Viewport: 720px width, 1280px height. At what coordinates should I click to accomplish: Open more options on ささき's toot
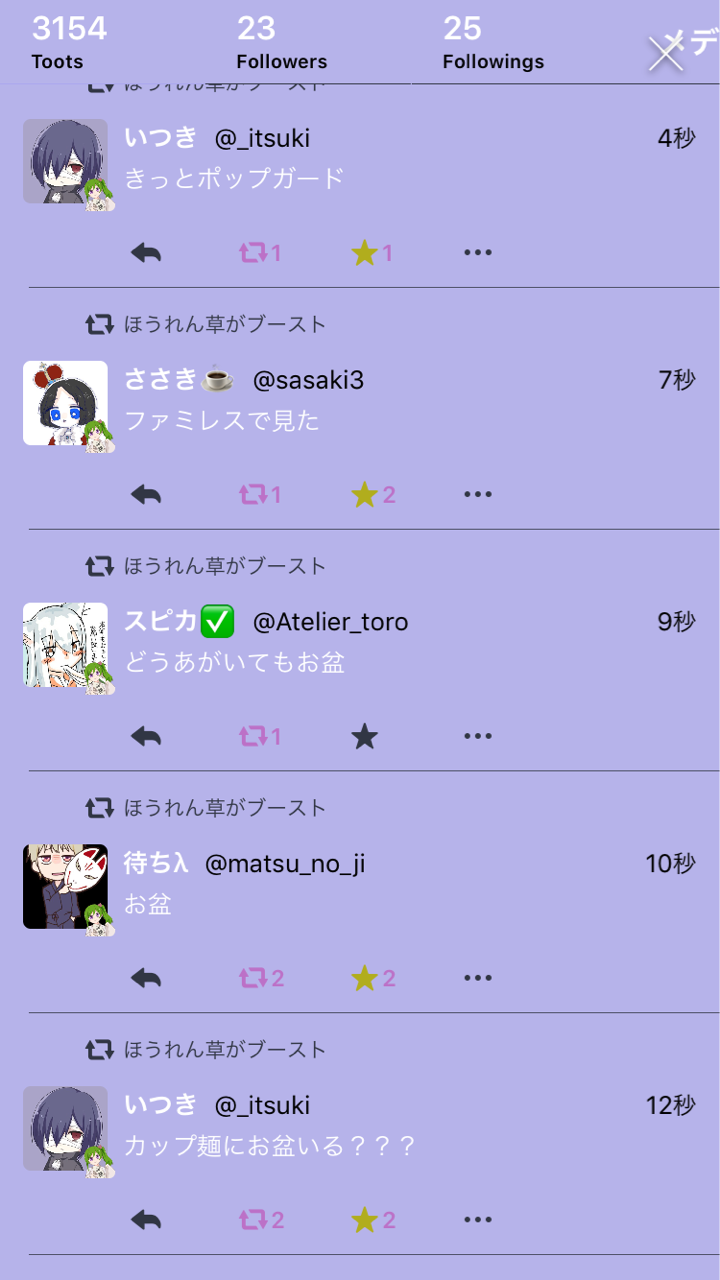coord(478,495)
